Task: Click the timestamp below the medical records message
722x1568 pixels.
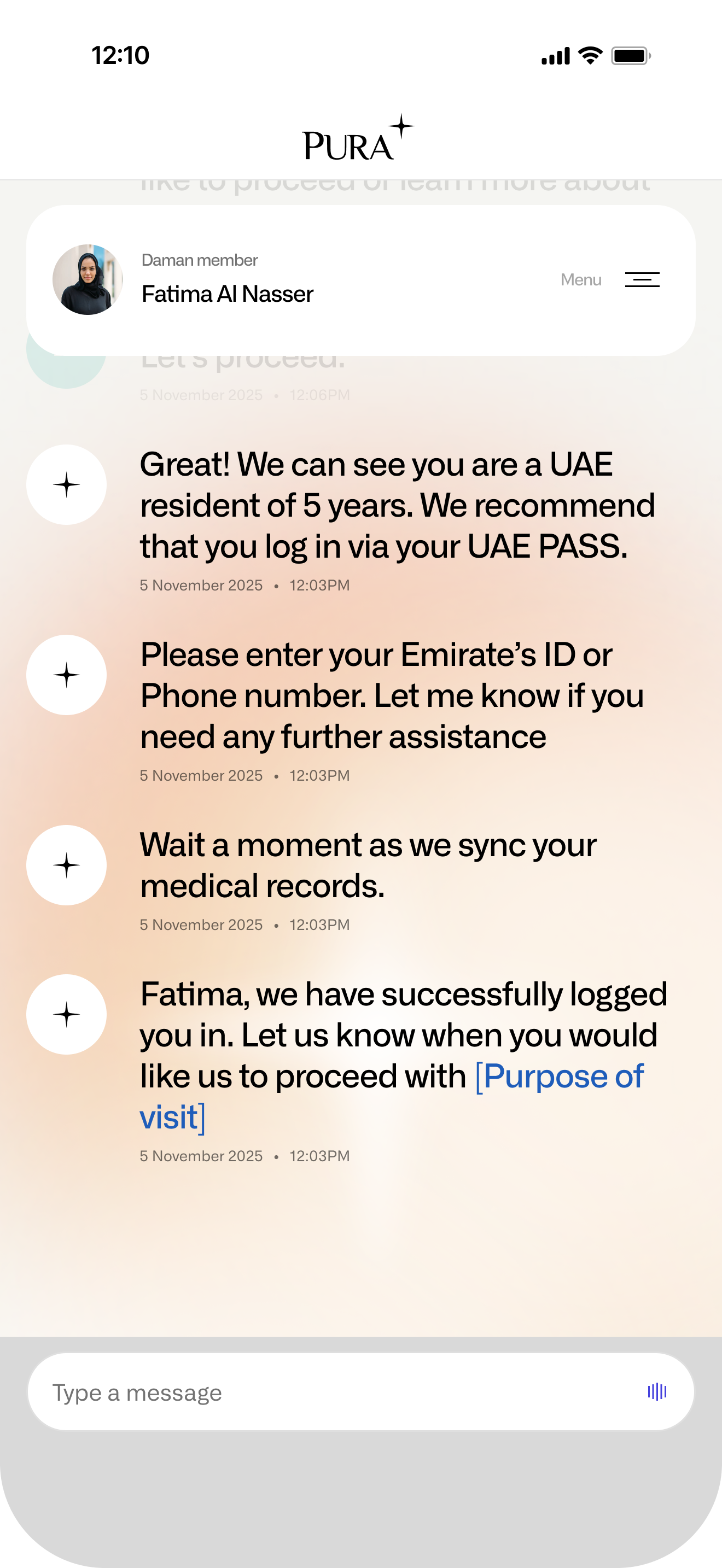Action: click(x=243, y=924)
